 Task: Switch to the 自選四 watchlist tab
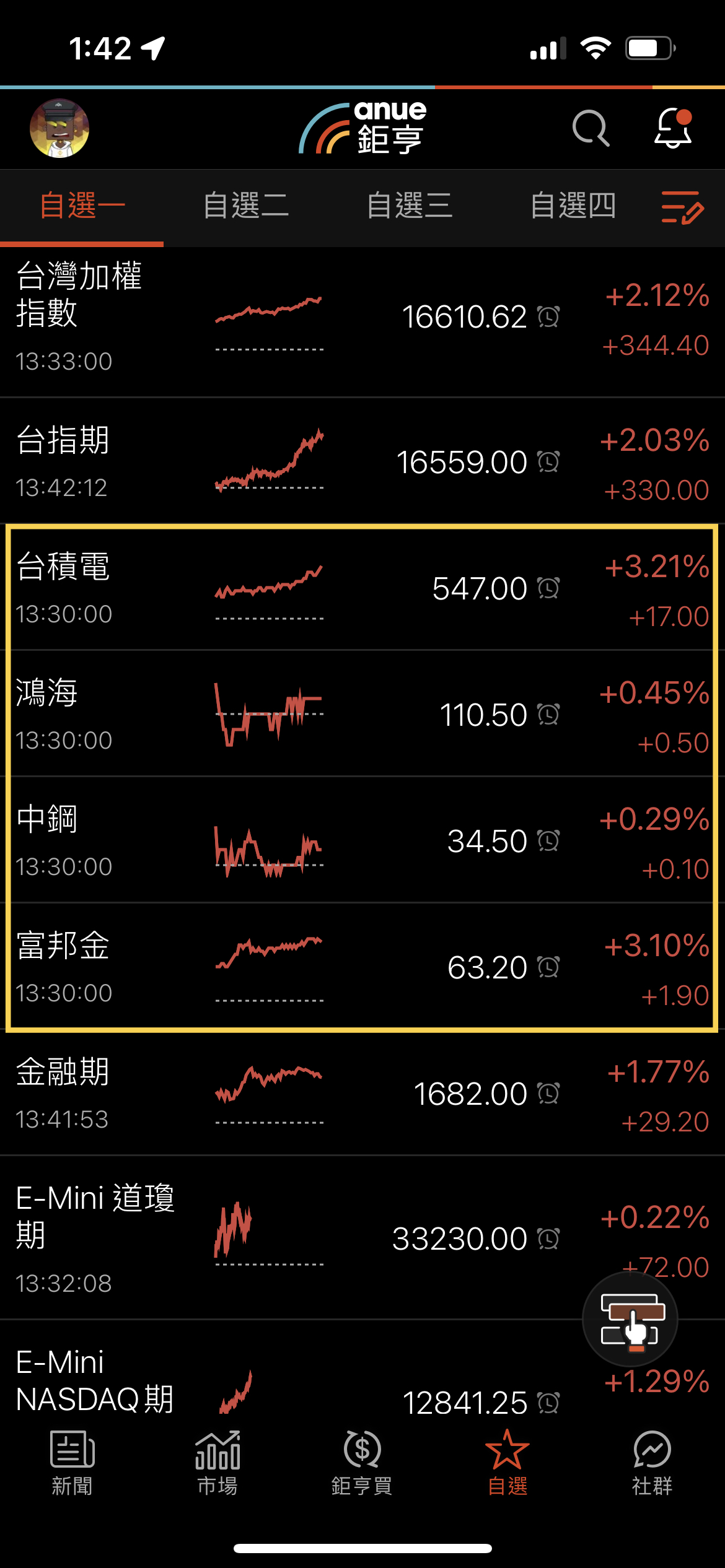573,206
